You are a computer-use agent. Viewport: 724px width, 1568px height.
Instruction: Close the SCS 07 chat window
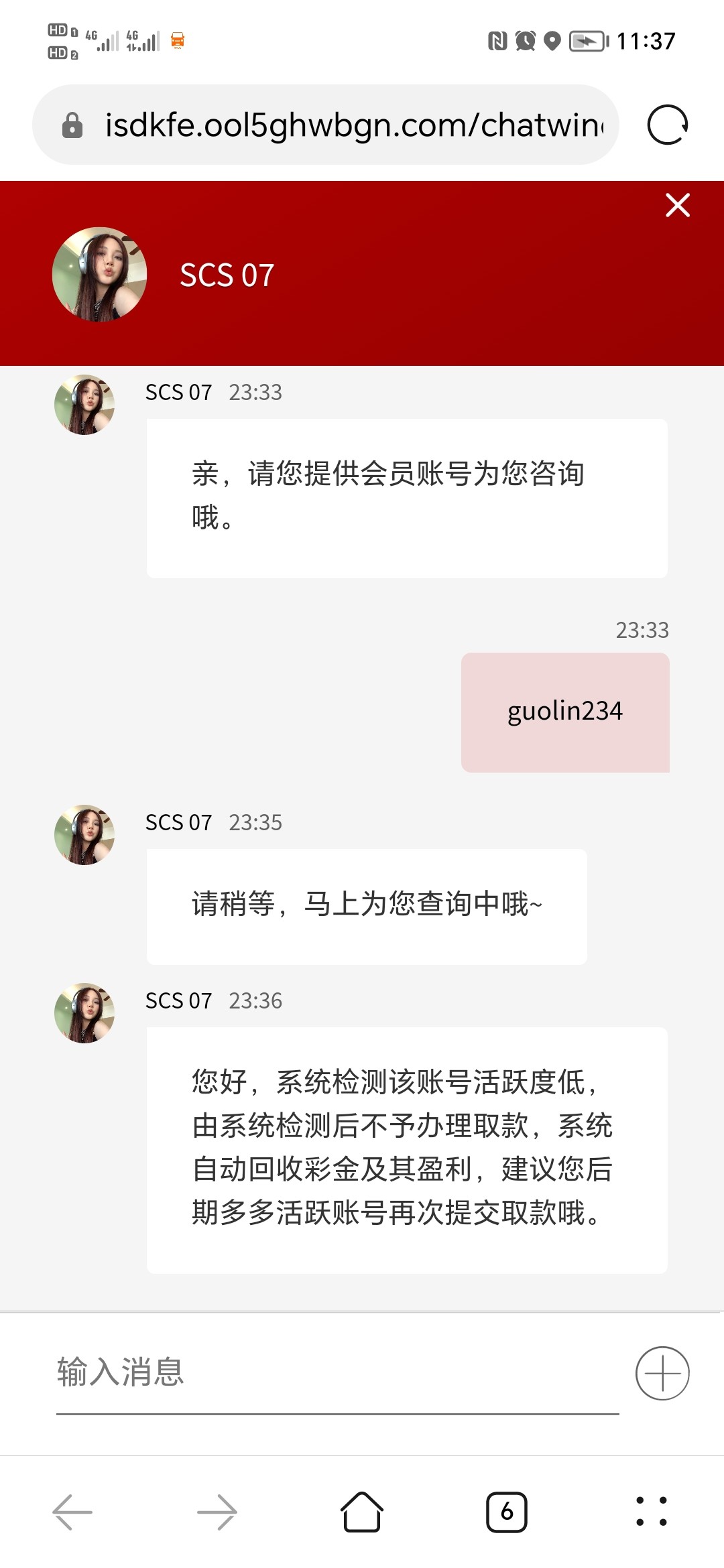point(678,205)
